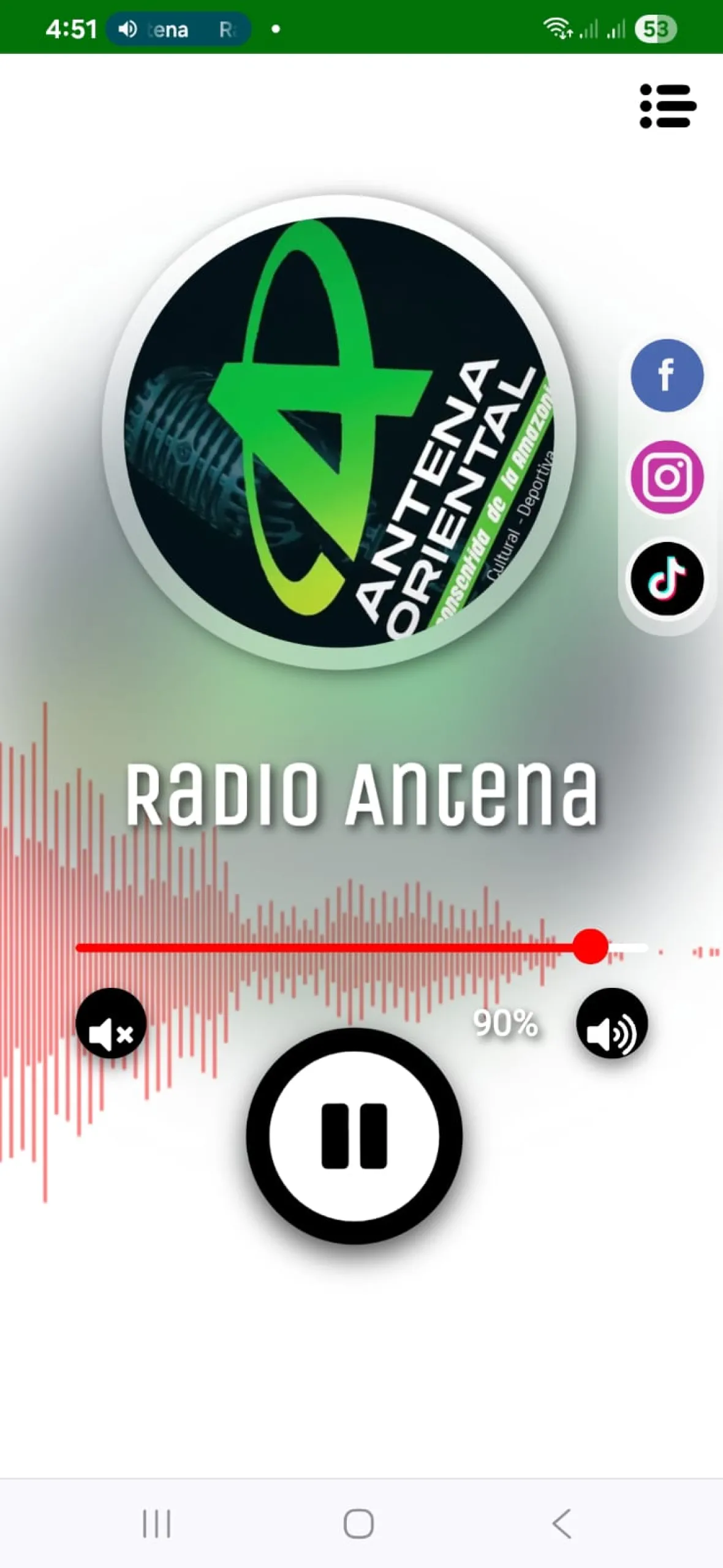Open the list menu icon
The width and height of the screenshot is (723, 1568).
coord(667,106)
